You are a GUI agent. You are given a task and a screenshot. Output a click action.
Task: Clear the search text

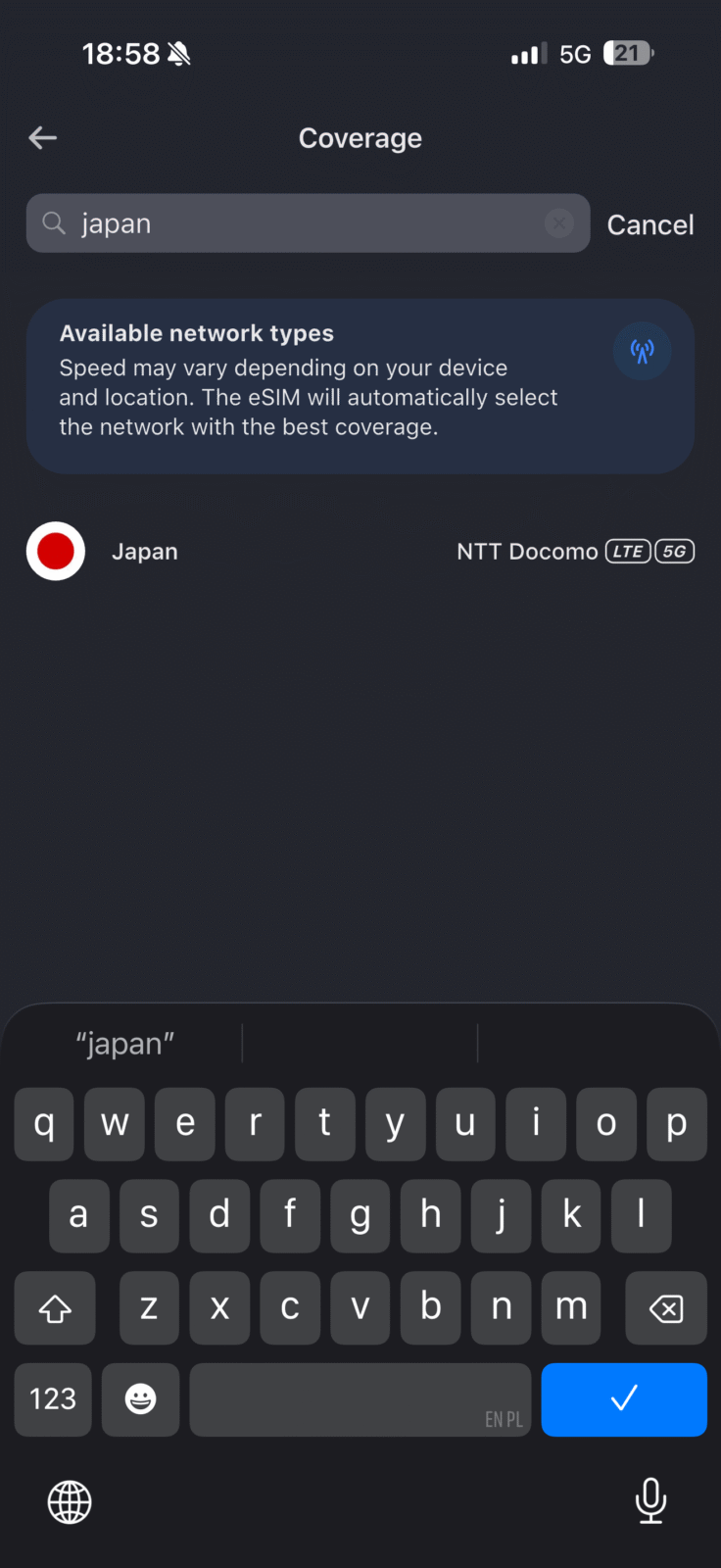click(x=558, y=223)
